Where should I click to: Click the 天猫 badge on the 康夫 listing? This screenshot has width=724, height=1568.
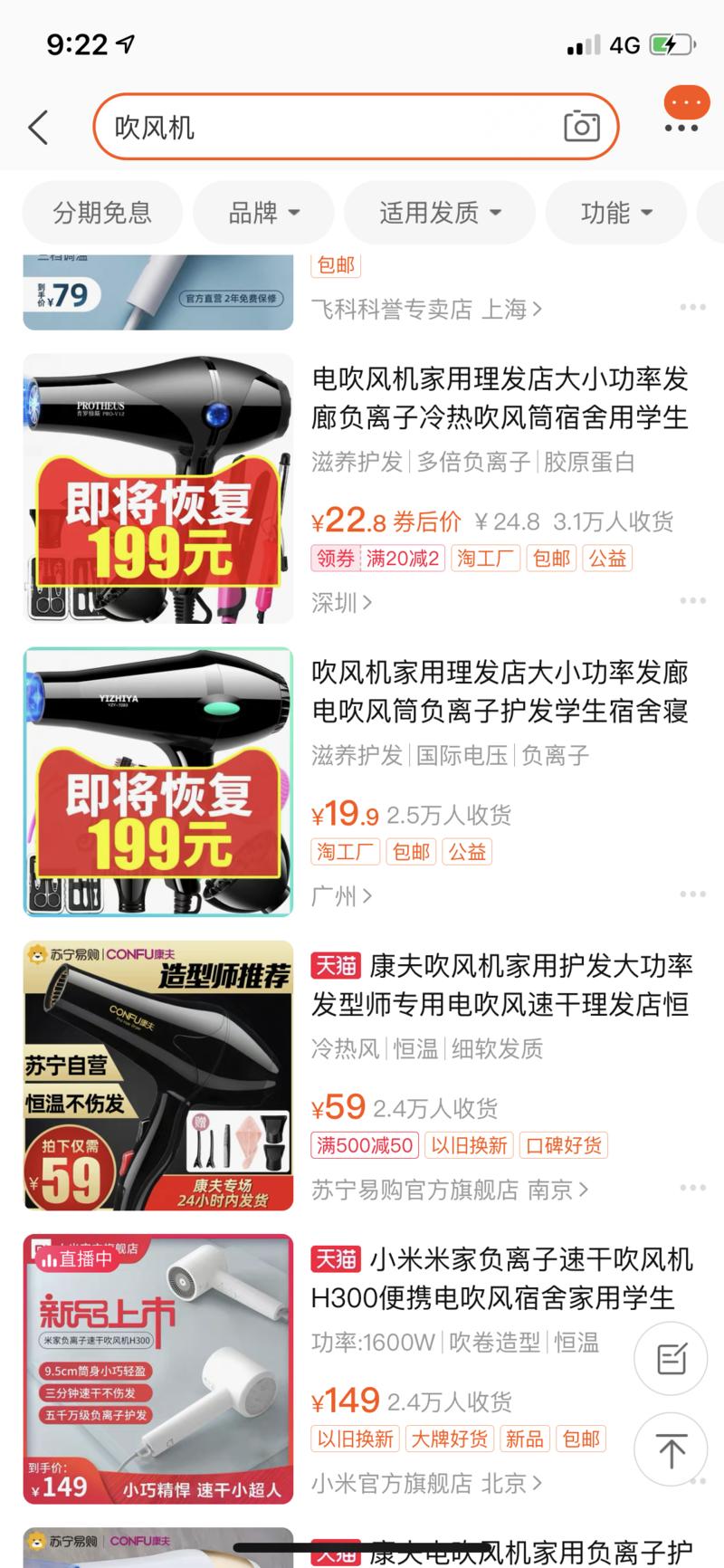point(337,965)
